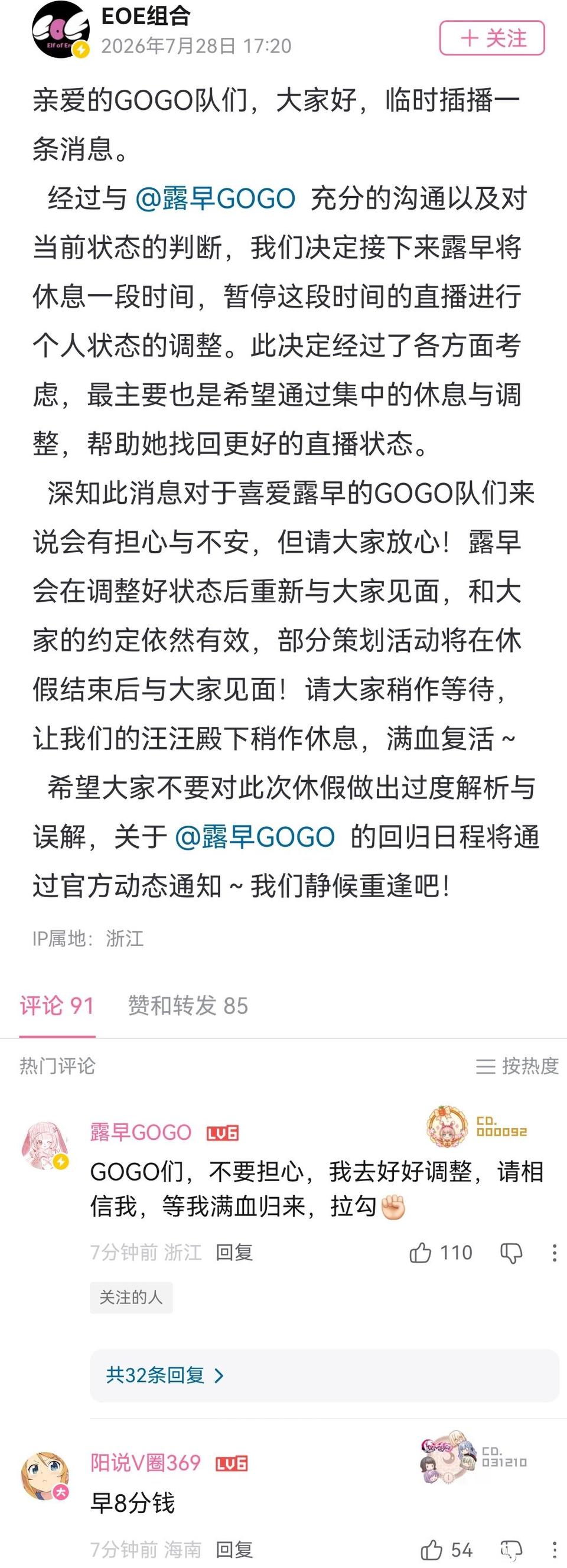
Task: Reply to 露早GOGO's comment
Action: point(234,1252)
